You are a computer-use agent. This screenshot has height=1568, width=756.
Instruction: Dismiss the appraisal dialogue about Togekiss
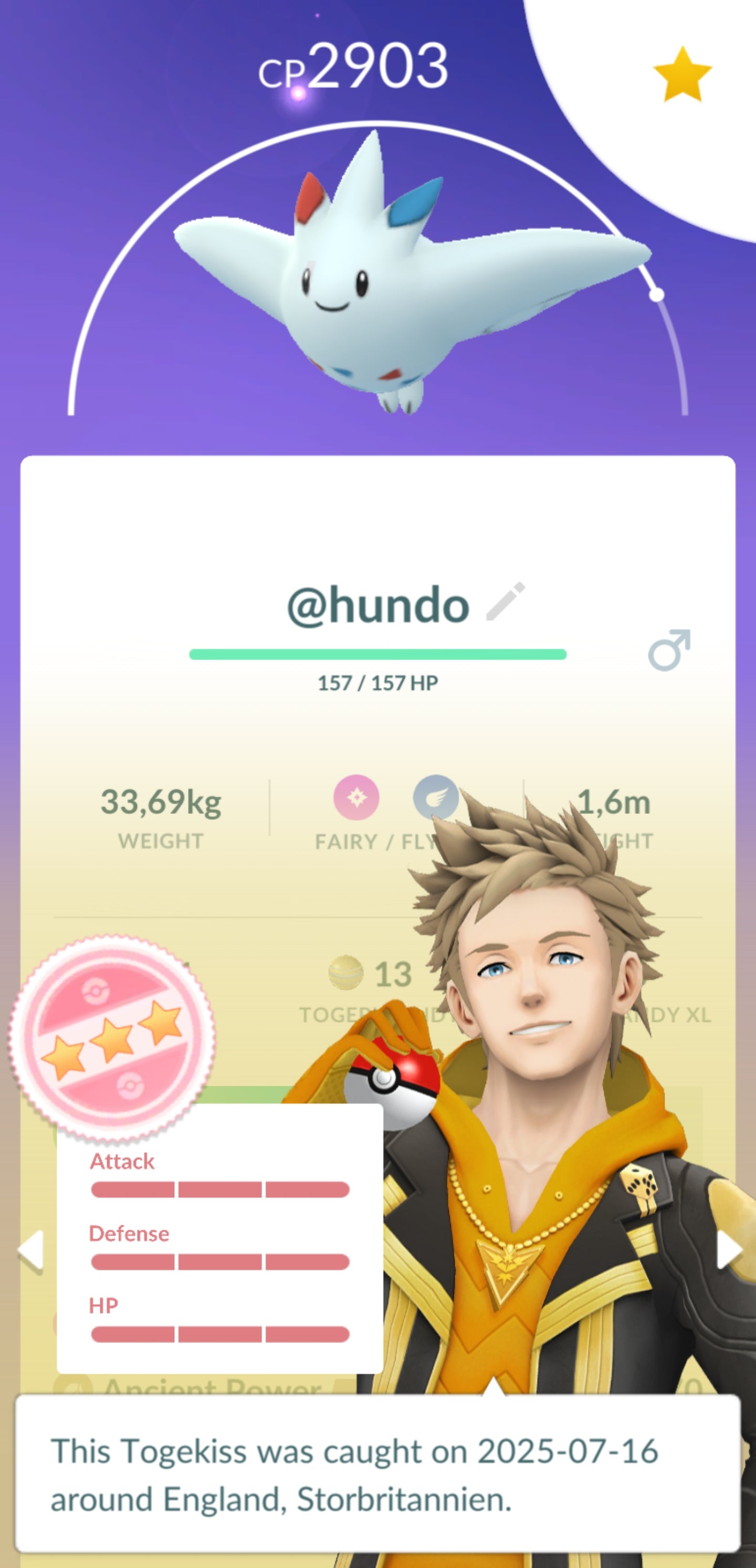[377, 1474]
